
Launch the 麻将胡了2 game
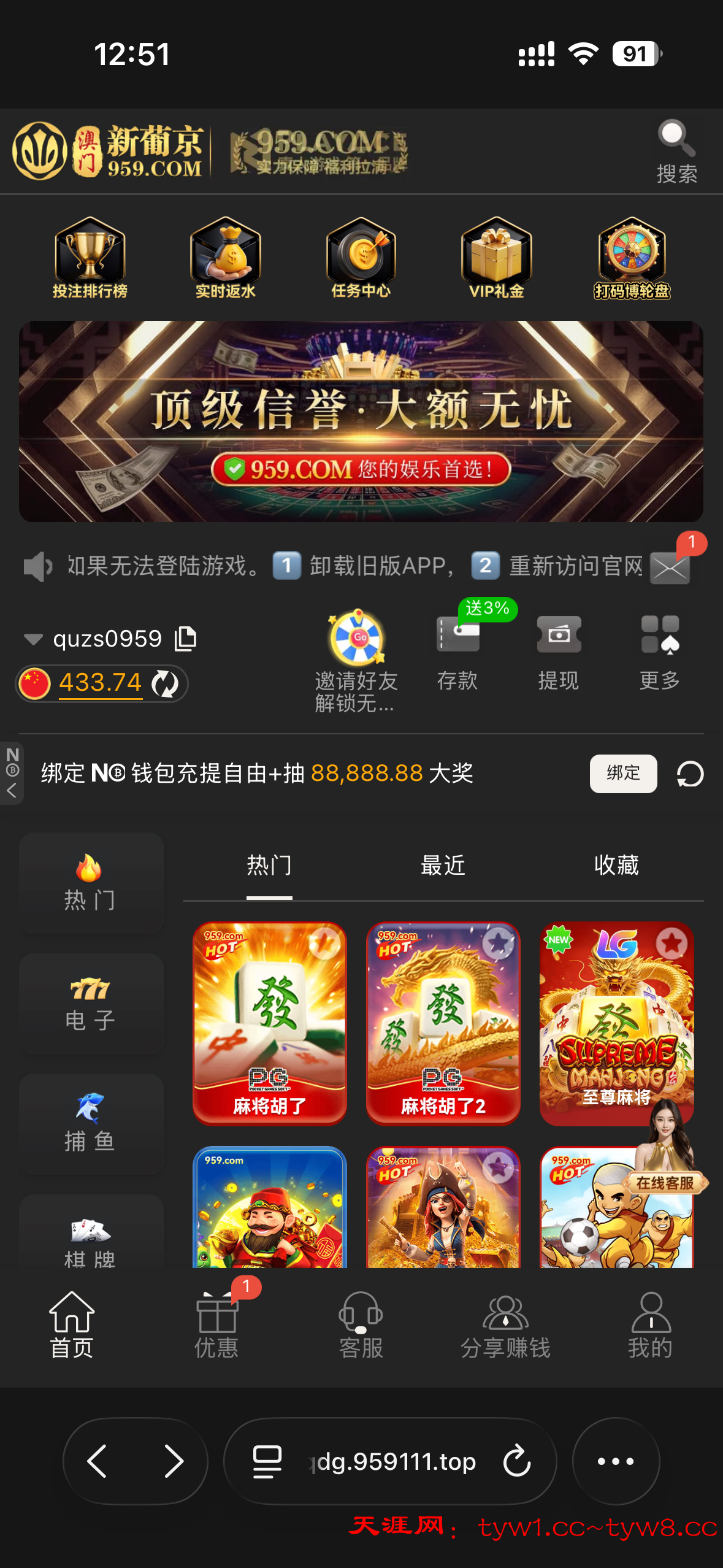click(443, 1023)
